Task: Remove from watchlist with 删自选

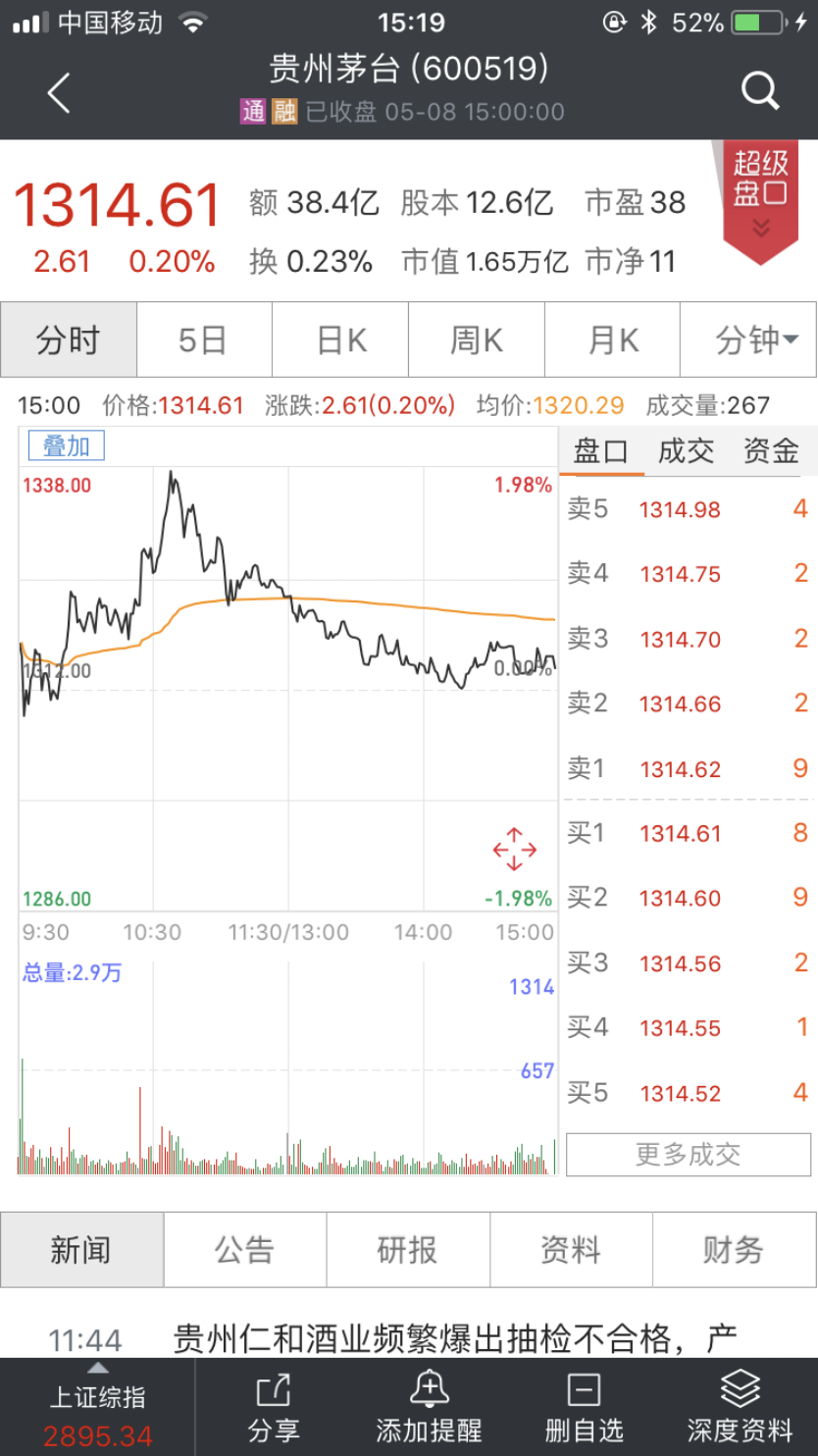Action: pos(584,1407)
